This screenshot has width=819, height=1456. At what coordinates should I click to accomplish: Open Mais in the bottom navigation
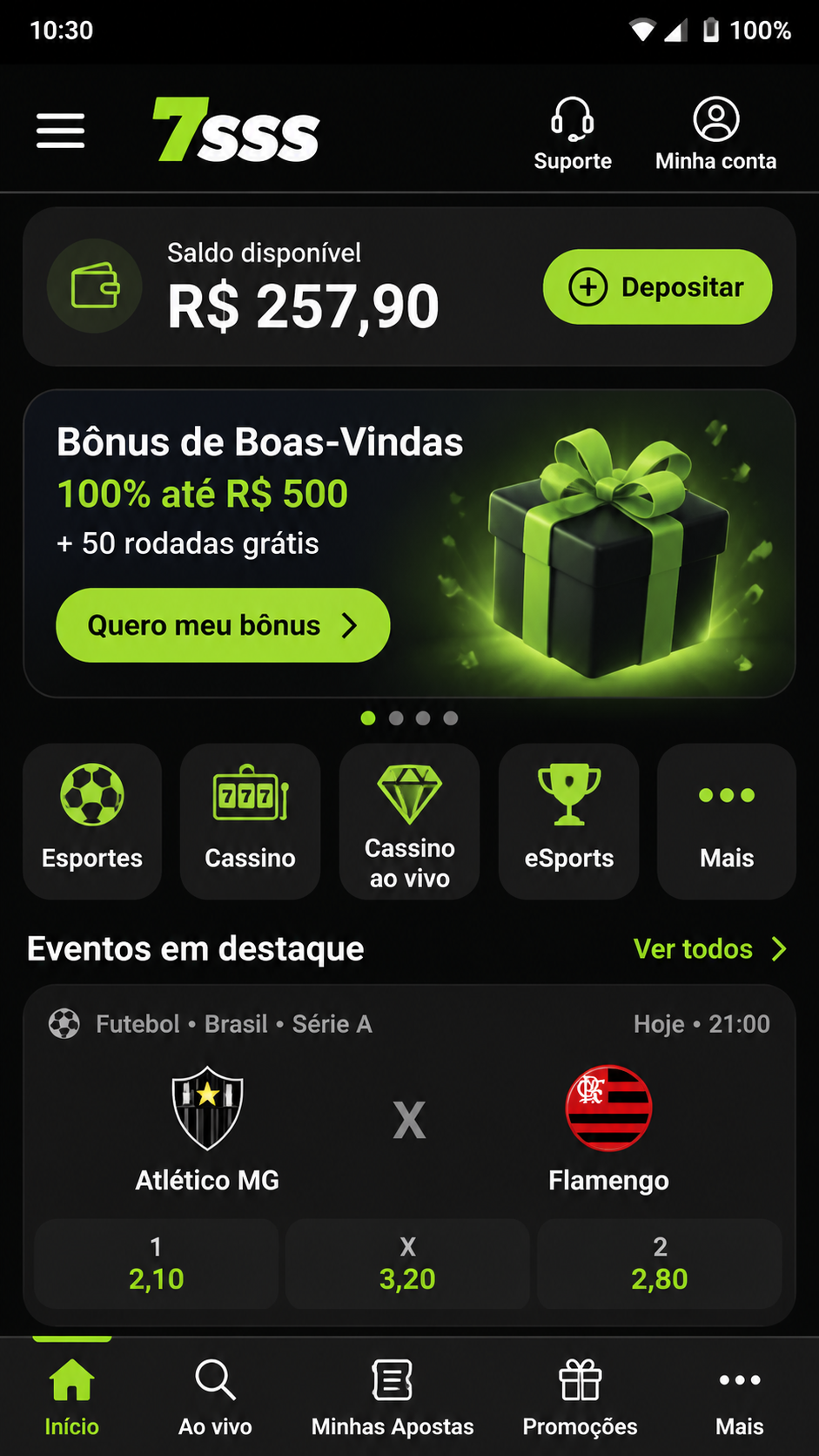(x=740, y=1397)
